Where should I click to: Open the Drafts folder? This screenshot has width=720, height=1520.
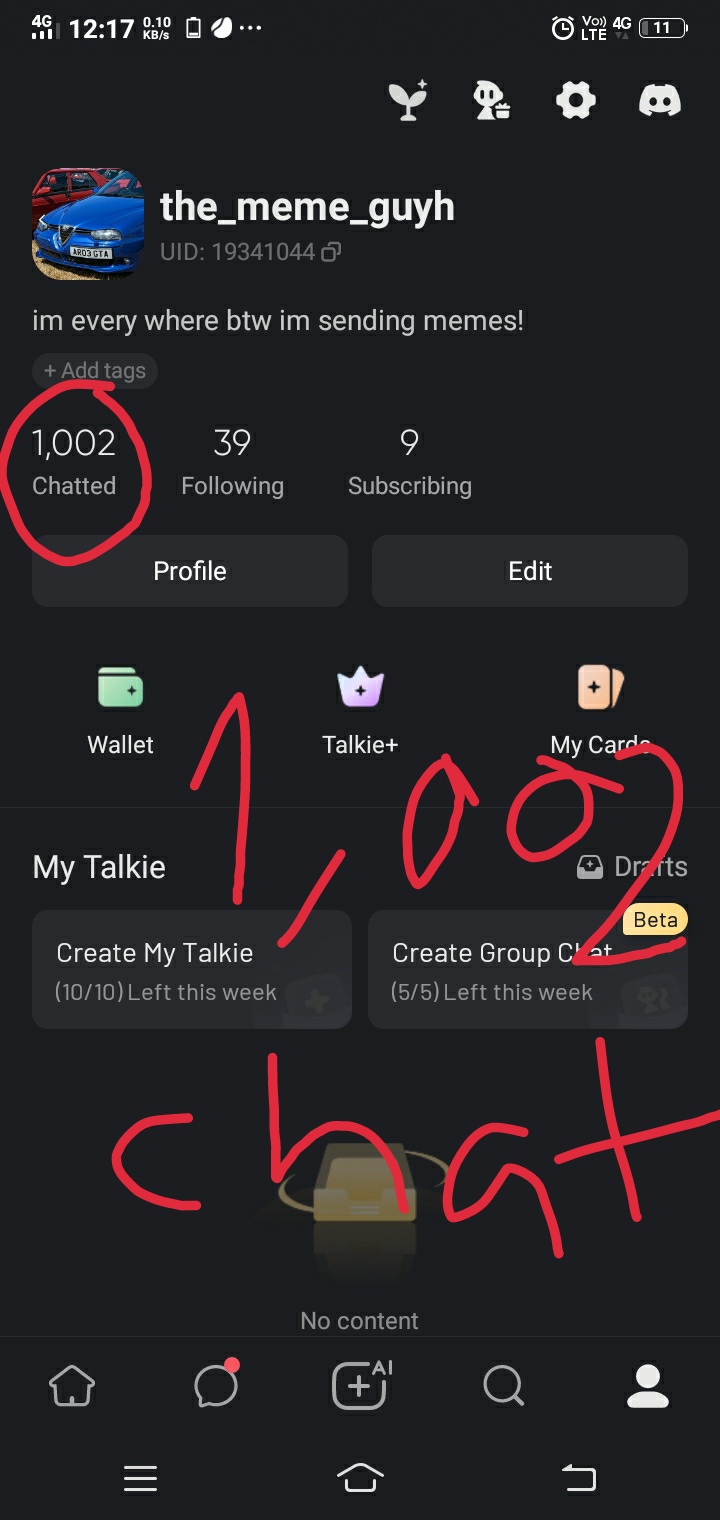click(x=632, y=867)
